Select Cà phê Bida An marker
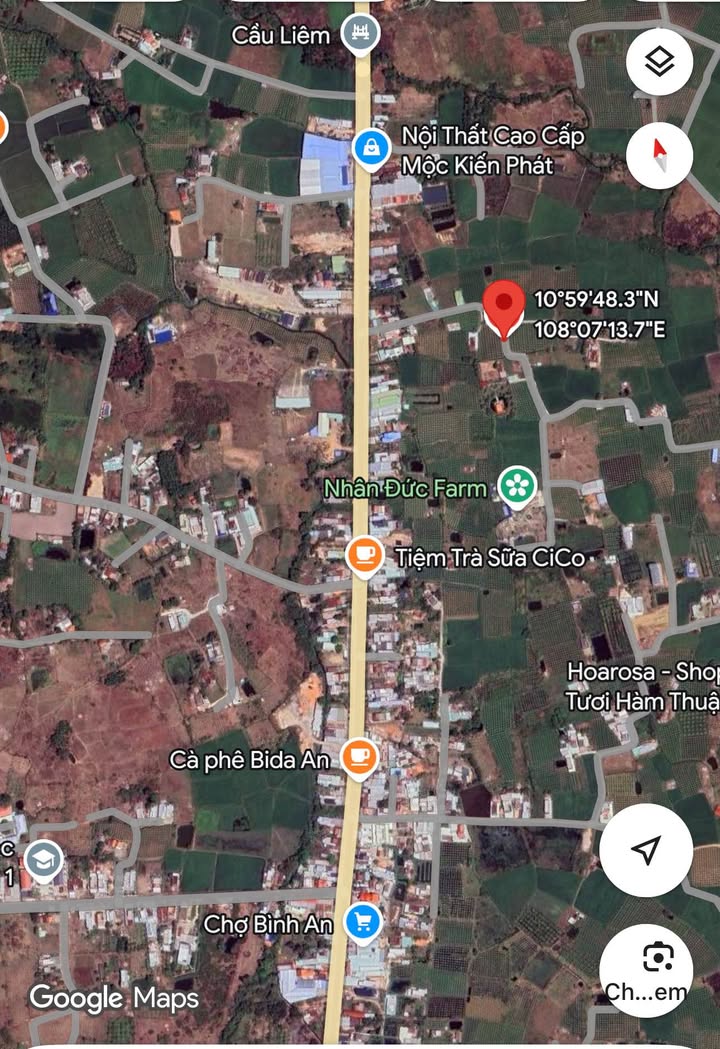 pyautogui.click(x=358, y=758)
